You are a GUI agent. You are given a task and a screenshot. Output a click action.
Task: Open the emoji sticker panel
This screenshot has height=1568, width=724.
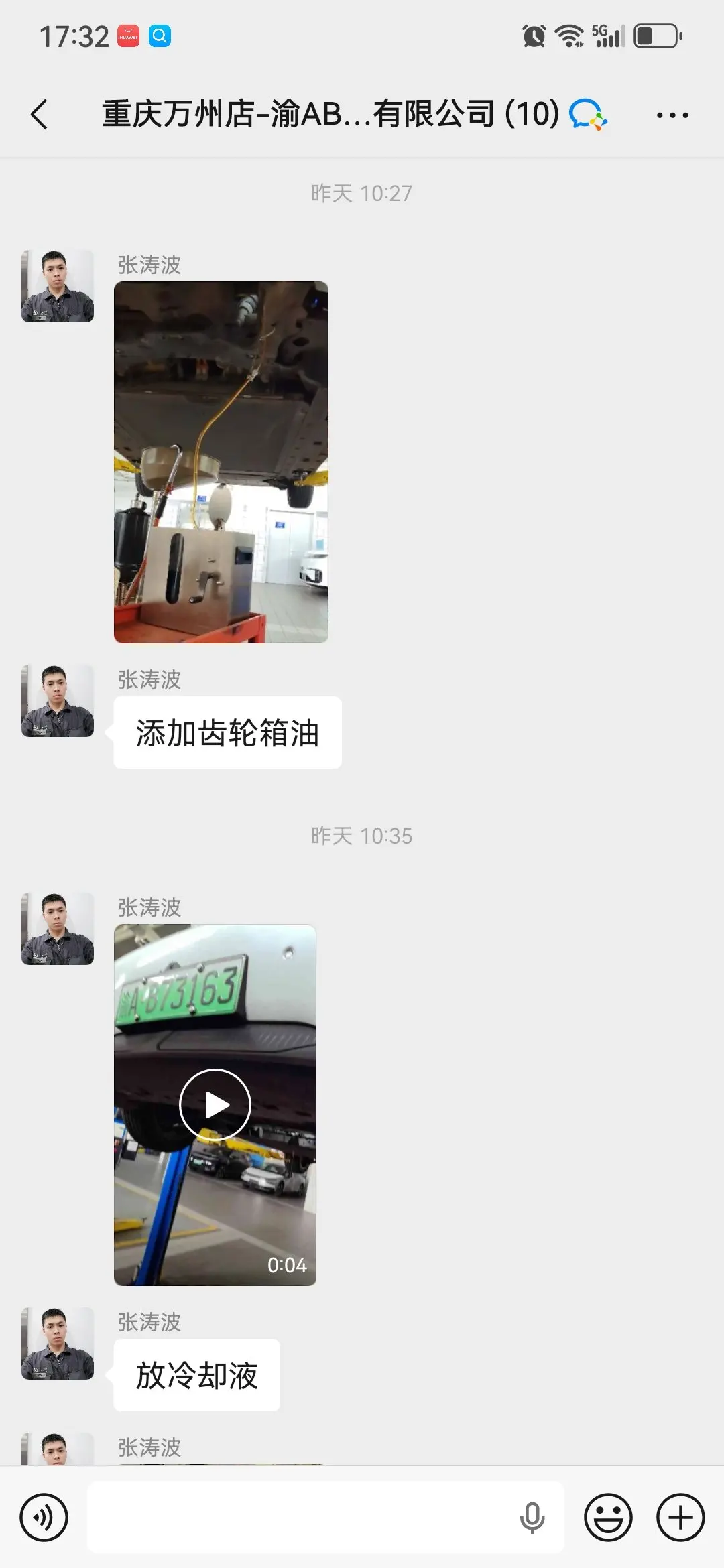tap(608, 1517)
